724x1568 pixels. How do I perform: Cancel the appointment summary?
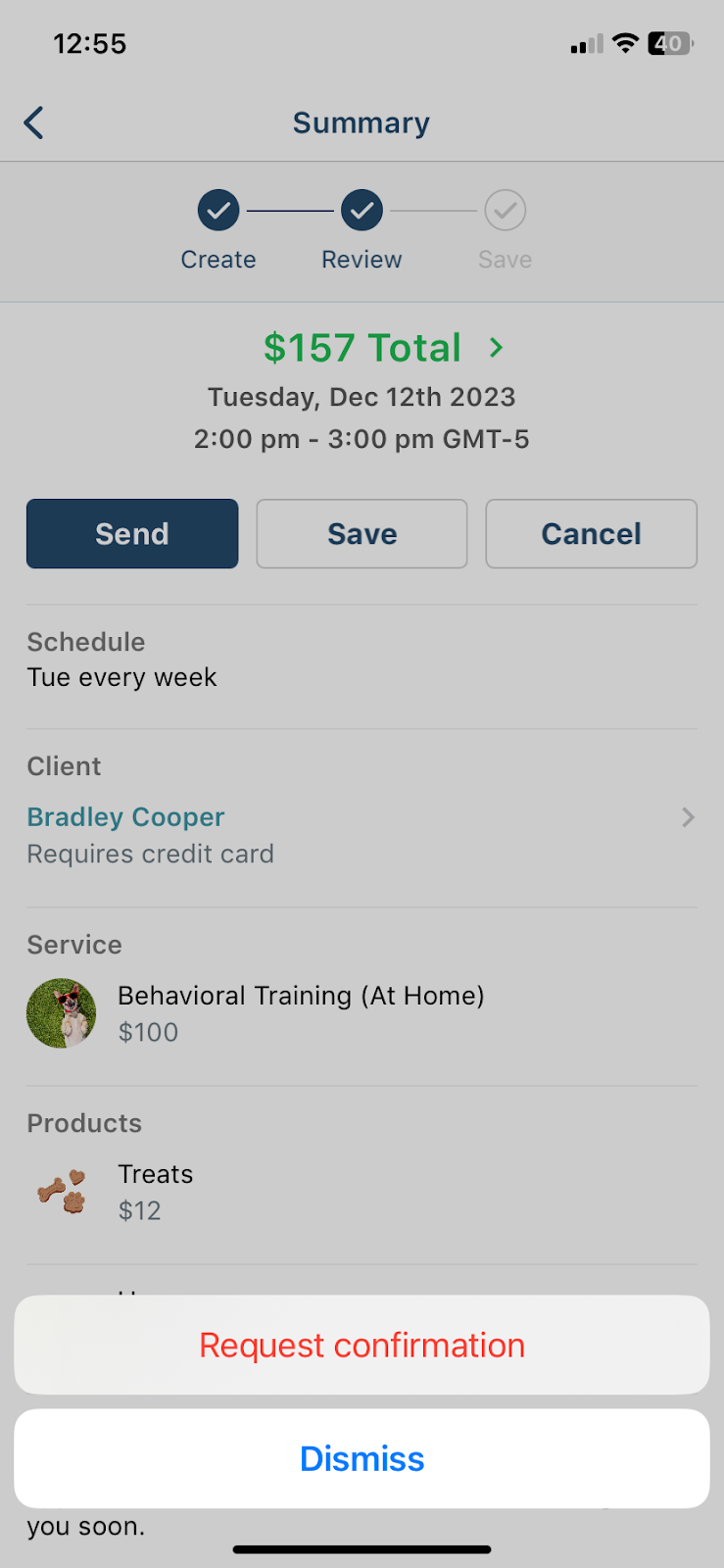(x=591, y=534)
